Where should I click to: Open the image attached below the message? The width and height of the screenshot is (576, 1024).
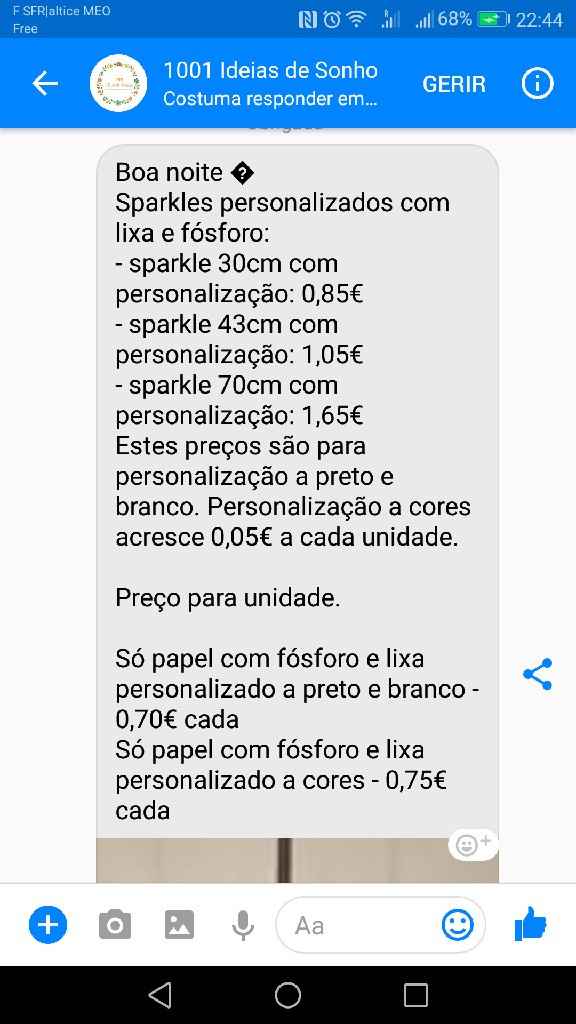point(297,860)
